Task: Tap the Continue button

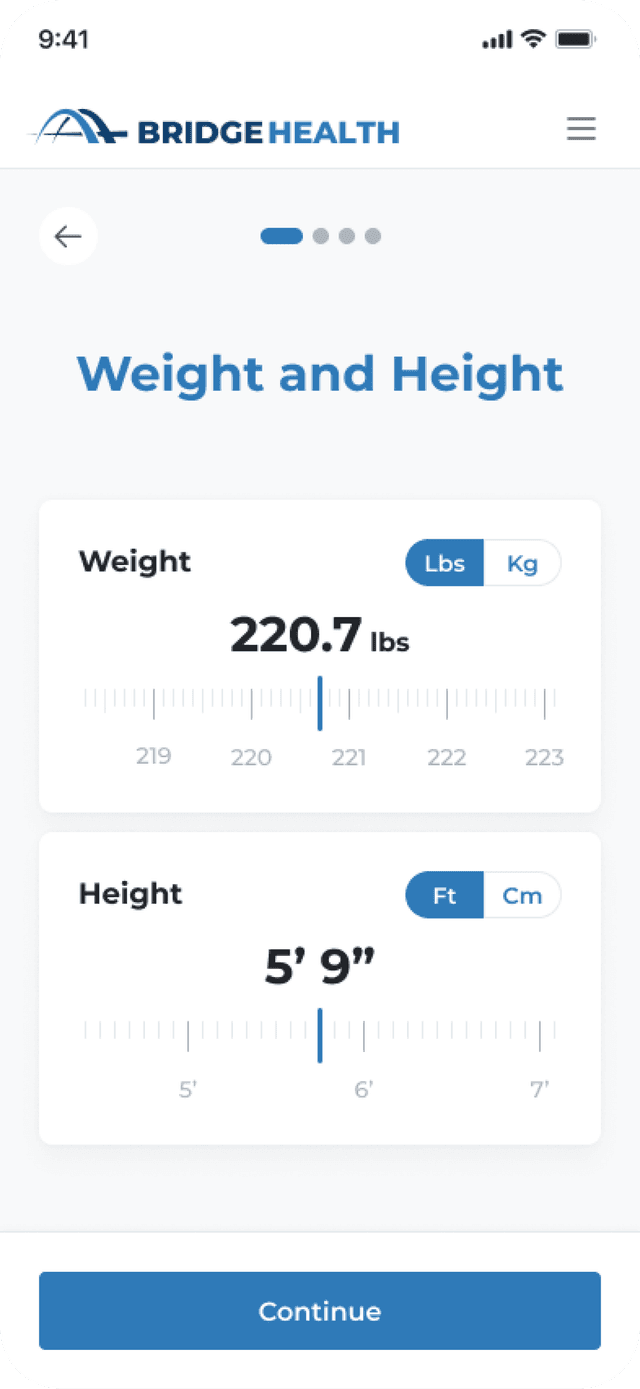Action: point(320,1311)
